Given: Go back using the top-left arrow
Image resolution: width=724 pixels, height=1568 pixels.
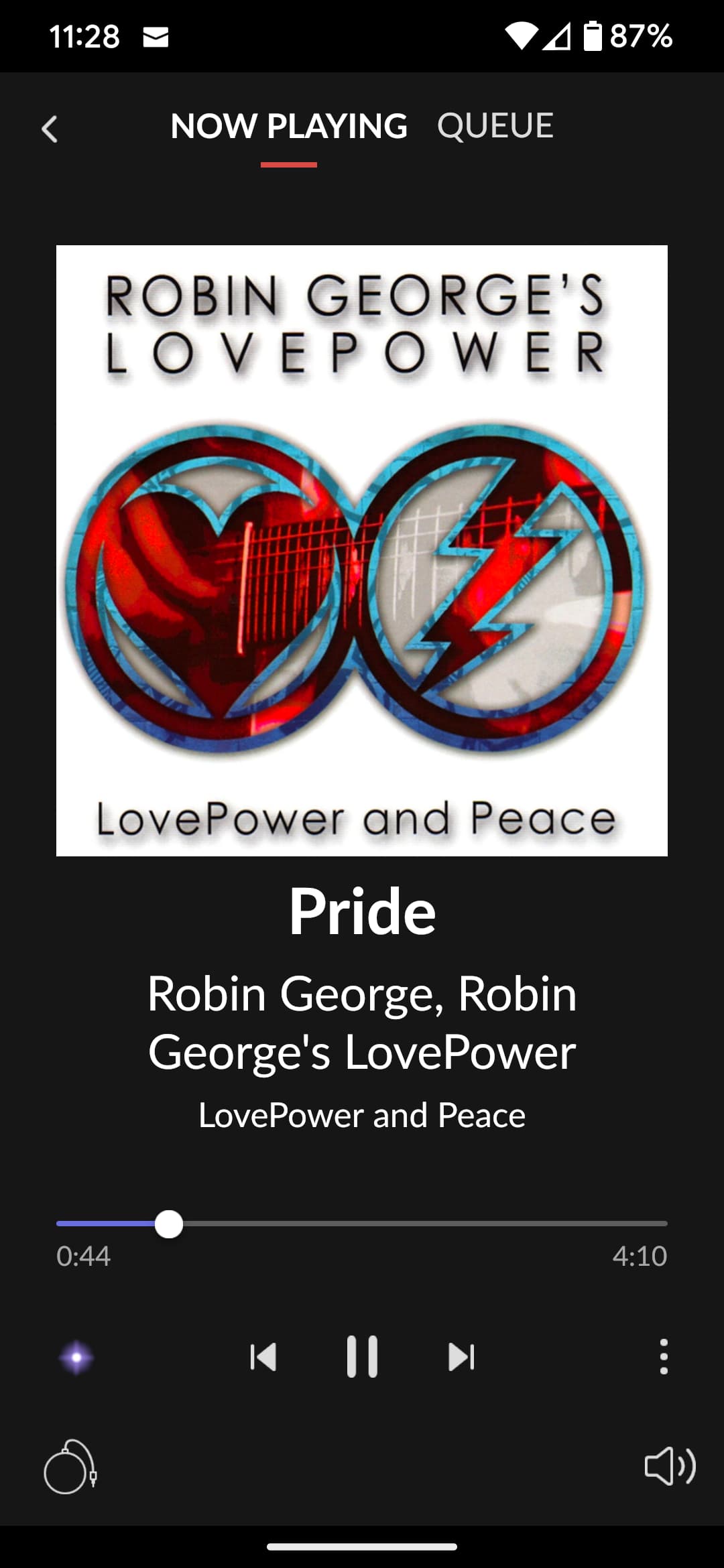Looking at the screenshot, I should (50, 129).
